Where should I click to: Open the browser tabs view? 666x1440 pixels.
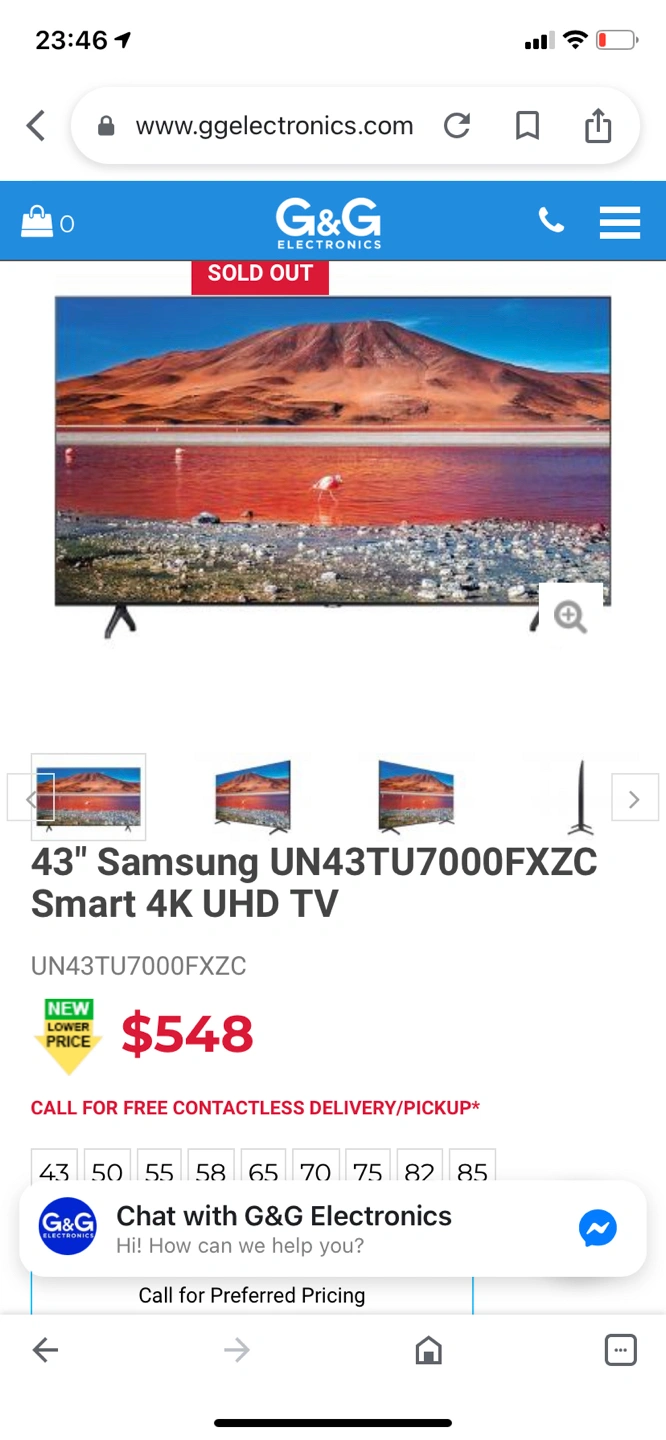[620, 1351]
